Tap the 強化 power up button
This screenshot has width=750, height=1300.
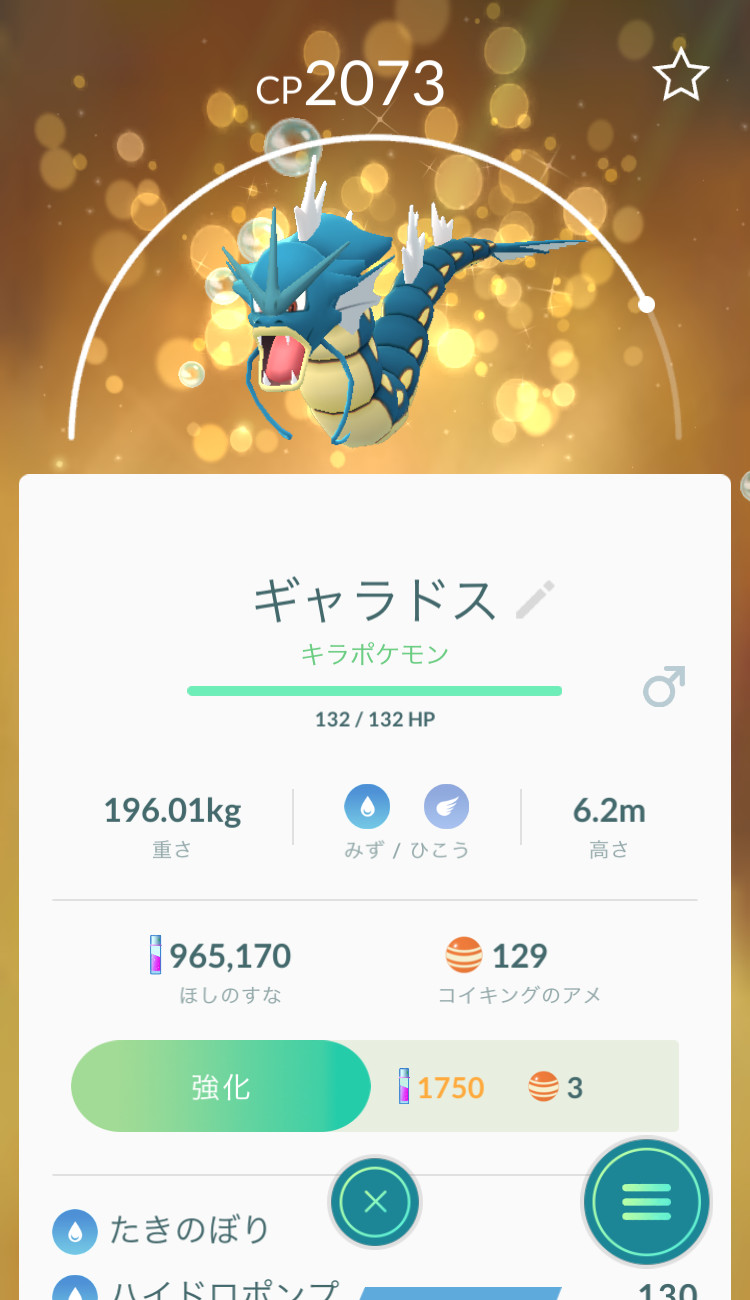click(221, 1087)
